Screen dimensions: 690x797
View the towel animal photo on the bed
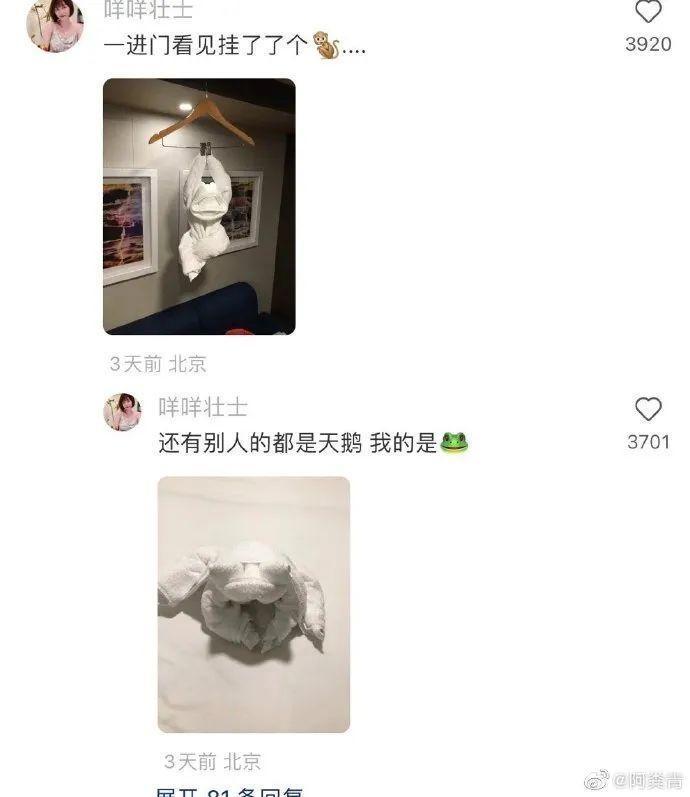[x=253, y=604]
